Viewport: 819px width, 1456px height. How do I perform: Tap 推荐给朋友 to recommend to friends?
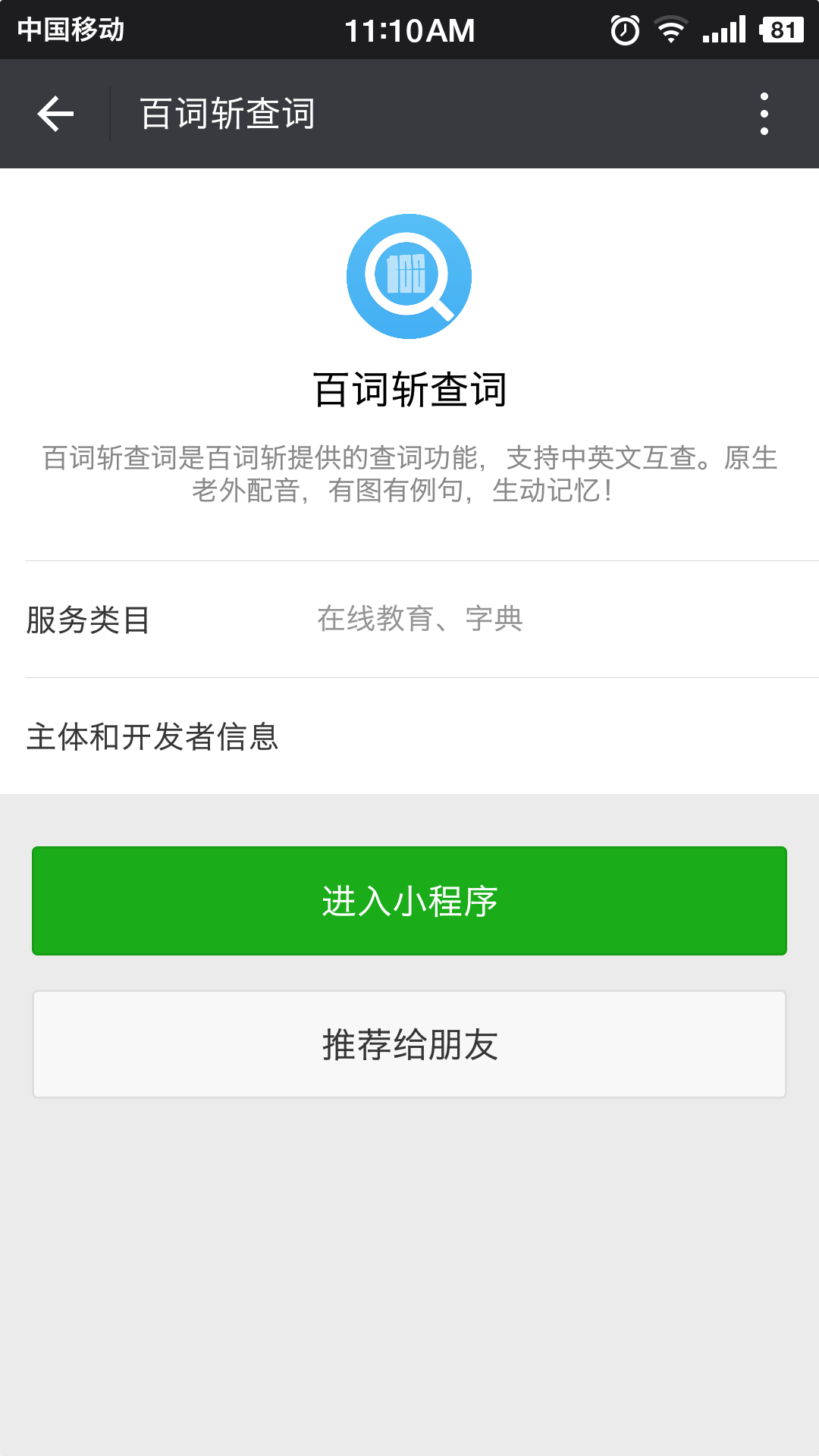point(409,1044)
